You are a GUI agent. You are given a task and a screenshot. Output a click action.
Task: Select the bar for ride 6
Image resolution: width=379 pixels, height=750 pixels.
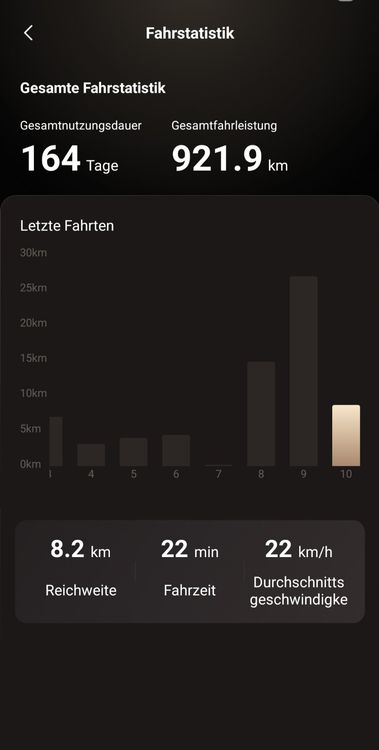pos(176,451)
